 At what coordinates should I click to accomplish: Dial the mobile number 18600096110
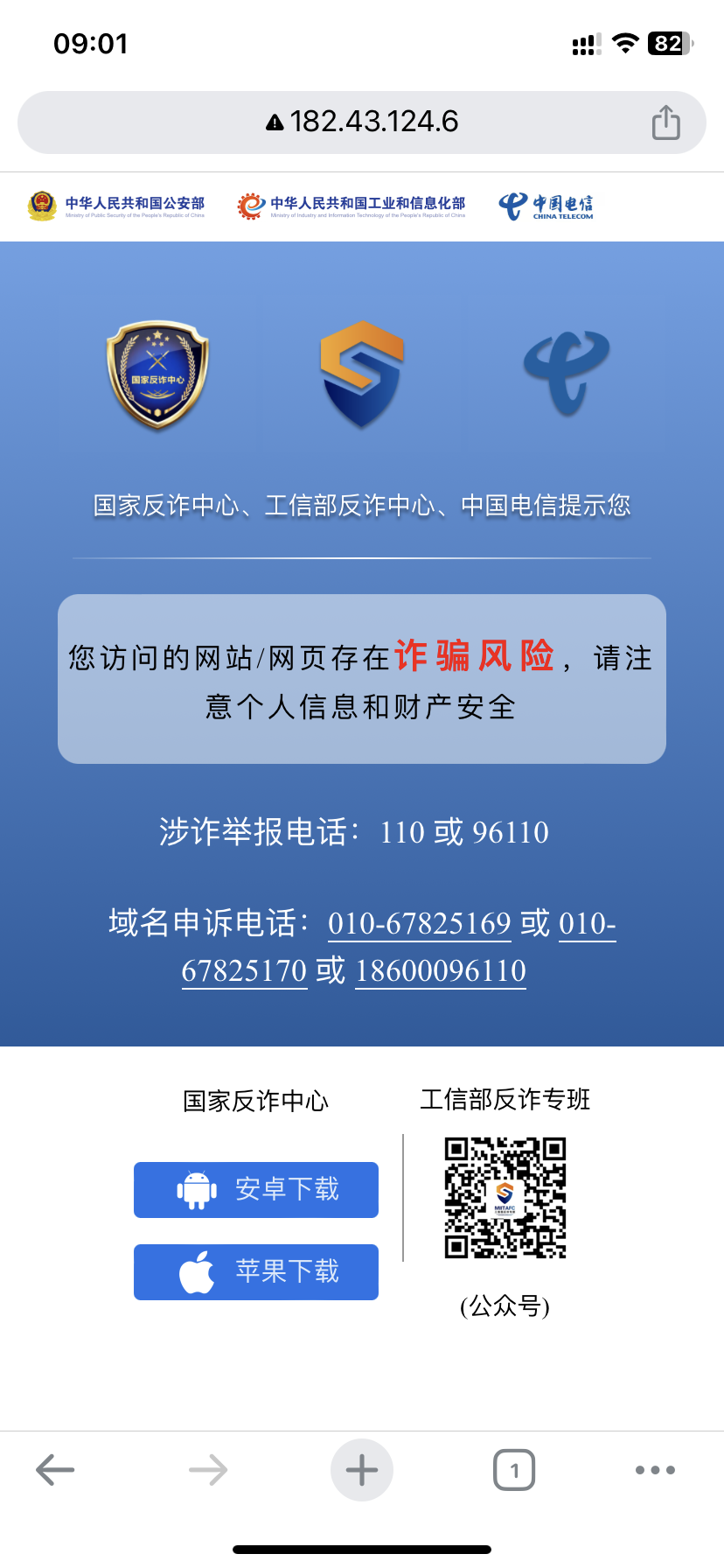coord(441,971)
